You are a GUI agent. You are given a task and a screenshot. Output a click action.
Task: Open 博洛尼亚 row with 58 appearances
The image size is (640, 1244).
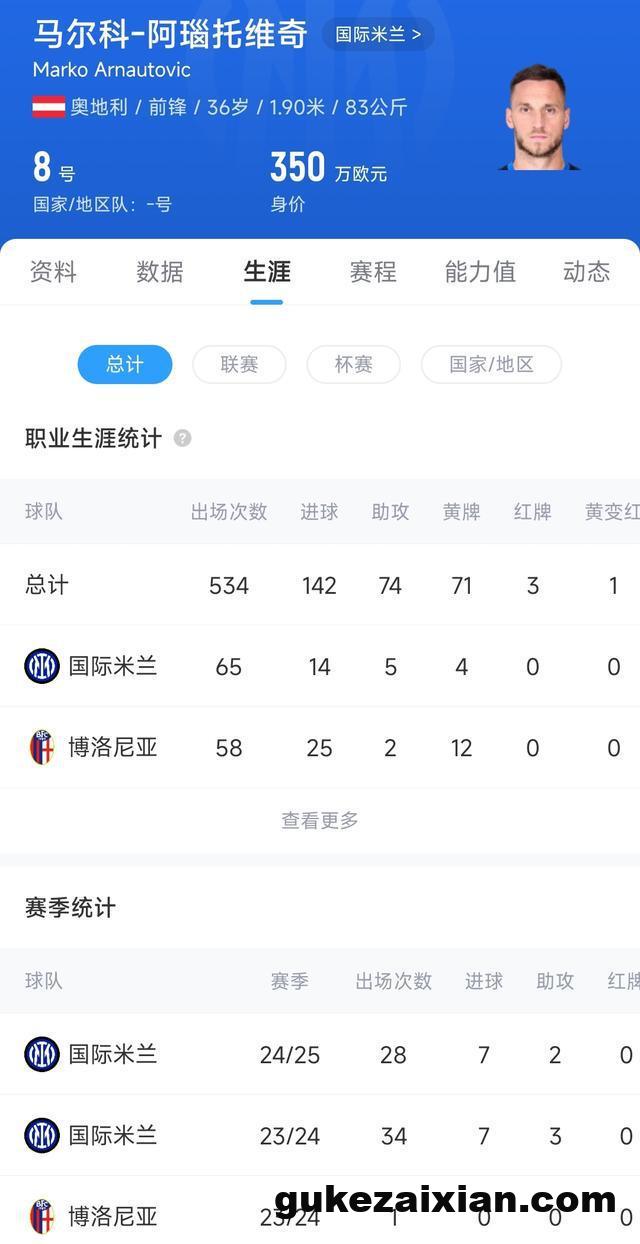[320, 748]
